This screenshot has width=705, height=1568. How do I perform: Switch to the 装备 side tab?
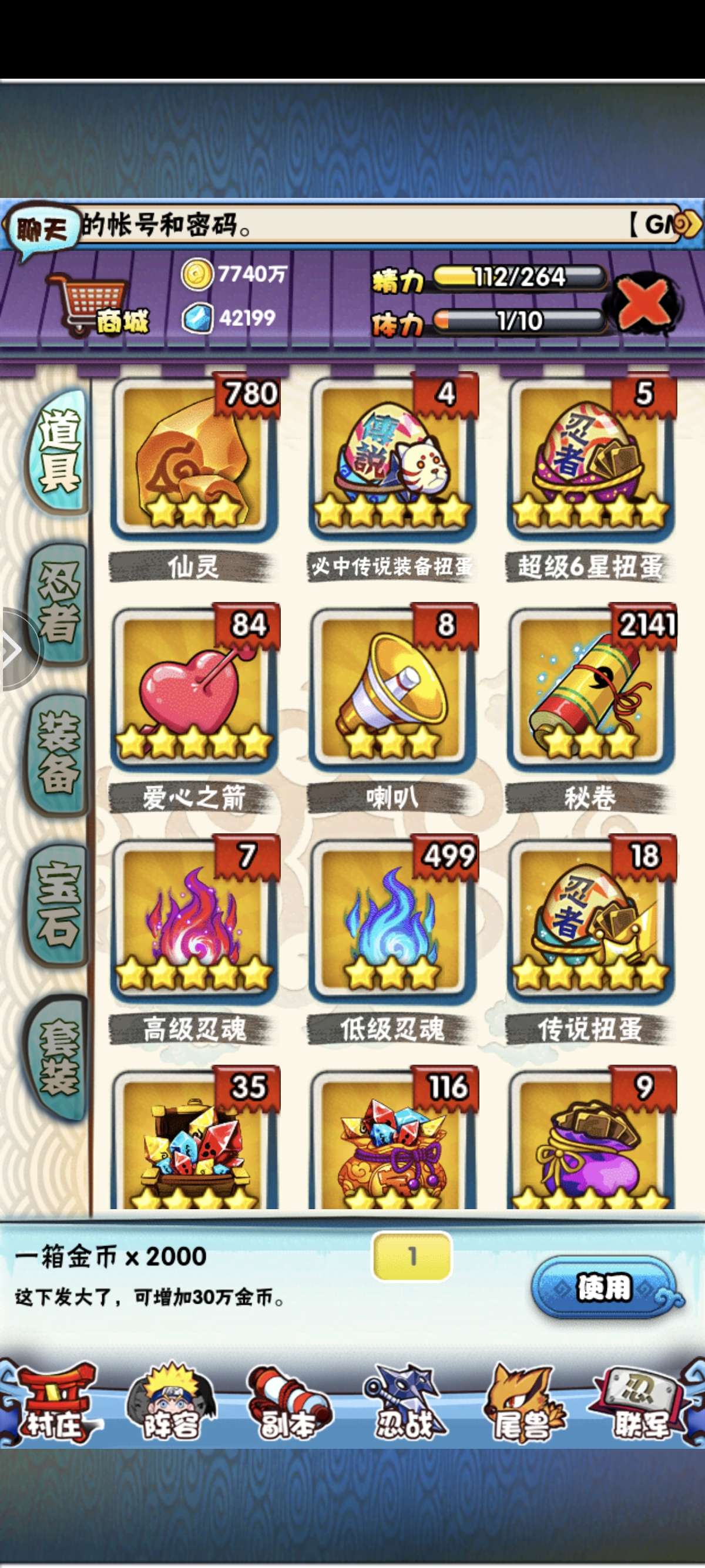pos(58,752)
